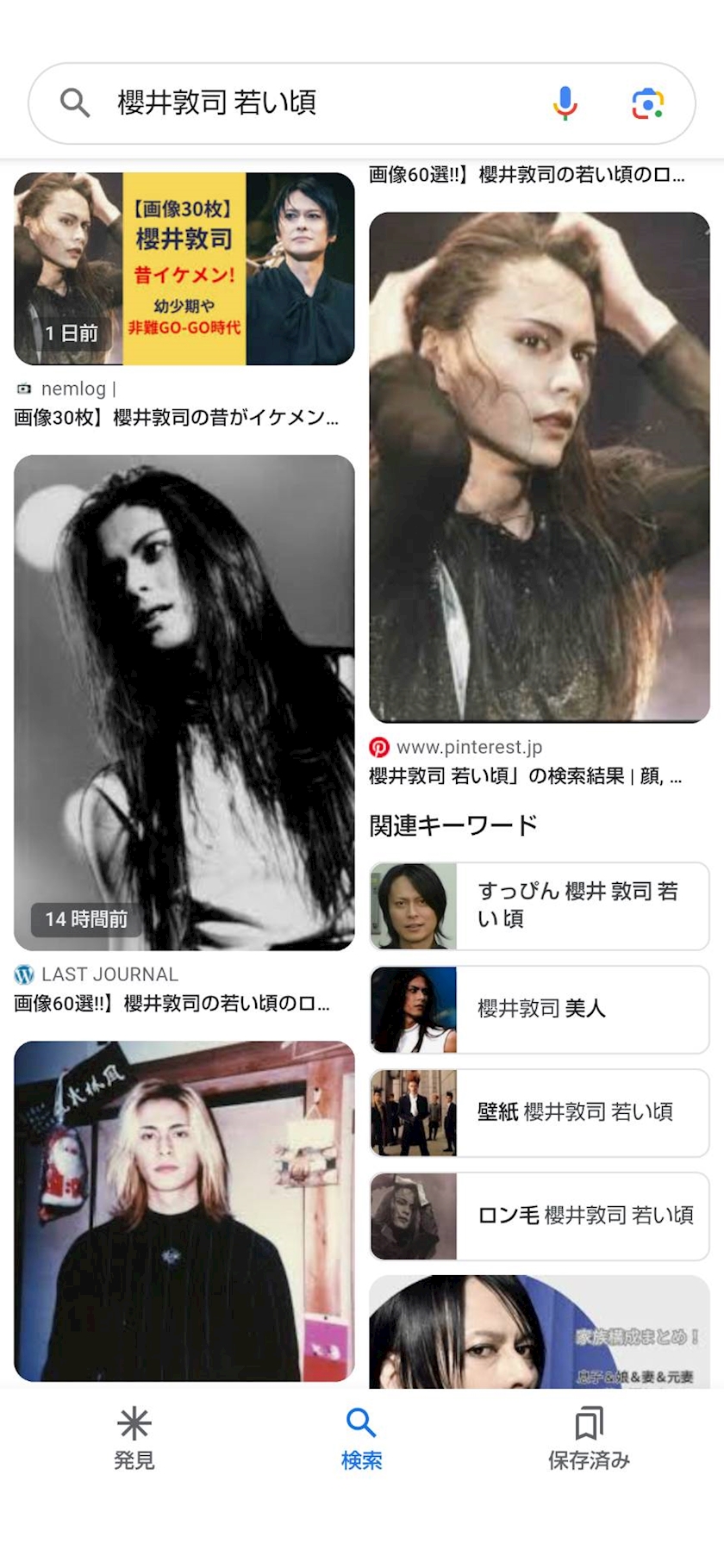Image resolution: width=724 pixels, height=1568 pixels.
Task: Open Google Lens camera search
Action: coord(647,103)
